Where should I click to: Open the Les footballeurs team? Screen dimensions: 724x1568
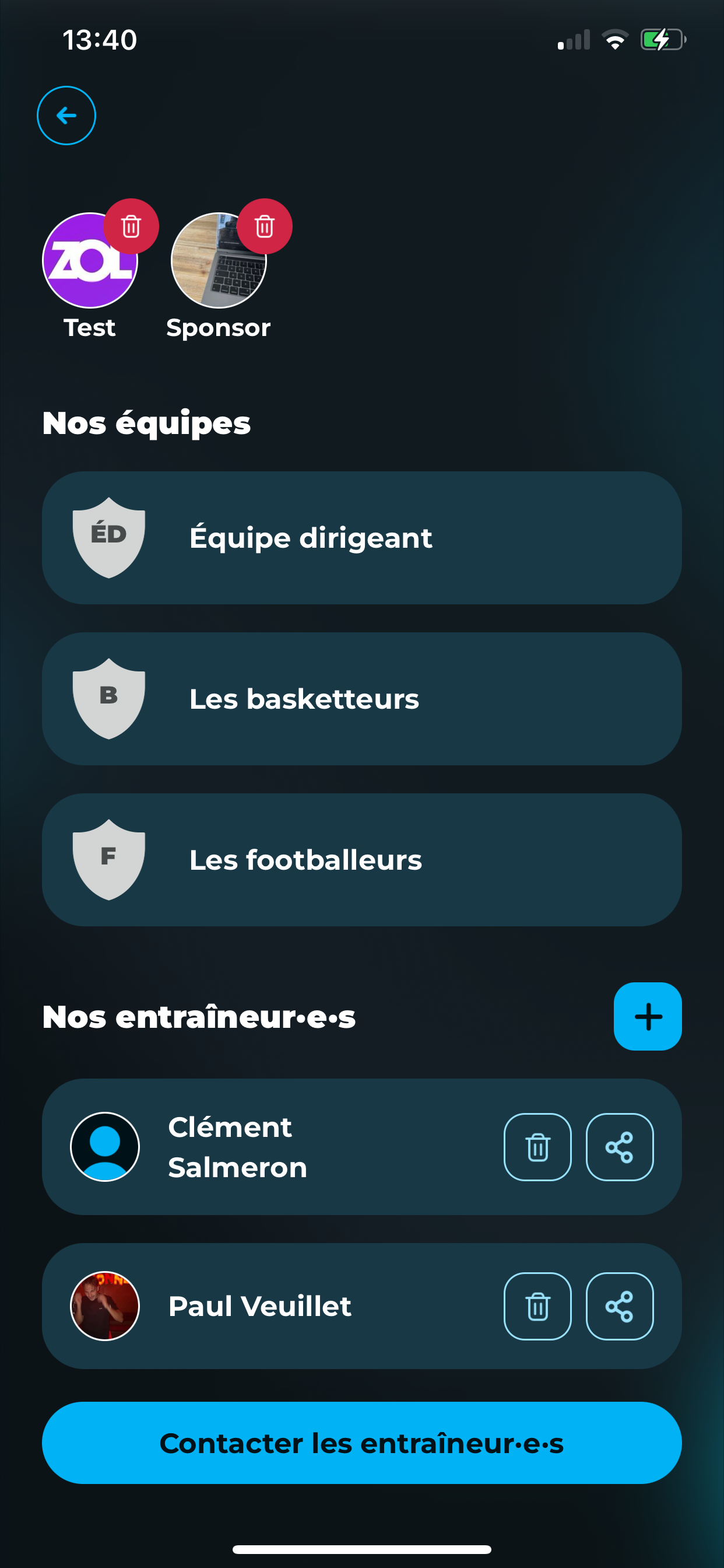click(x=362, y=859)
